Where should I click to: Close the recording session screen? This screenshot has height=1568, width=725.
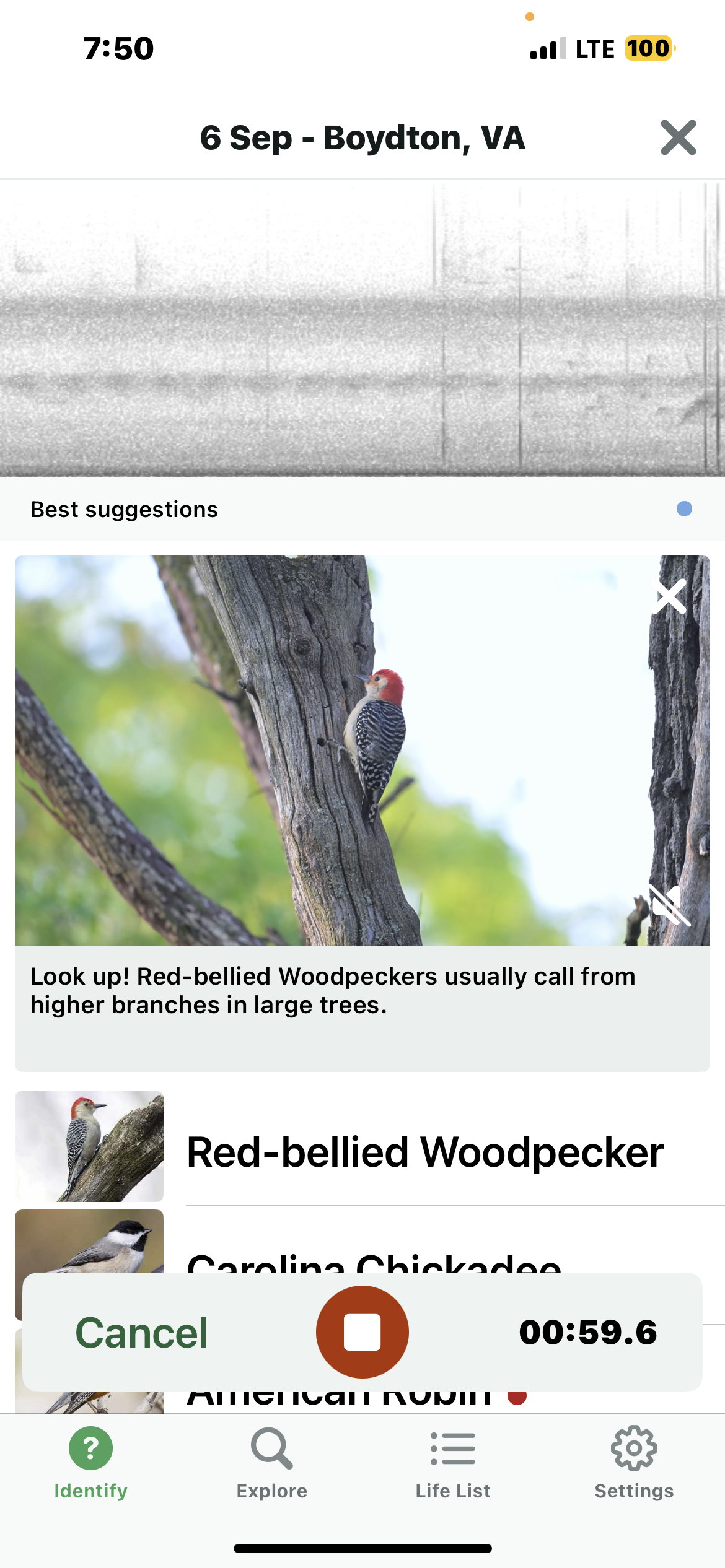pyautogui.click(x=678, y=137)
